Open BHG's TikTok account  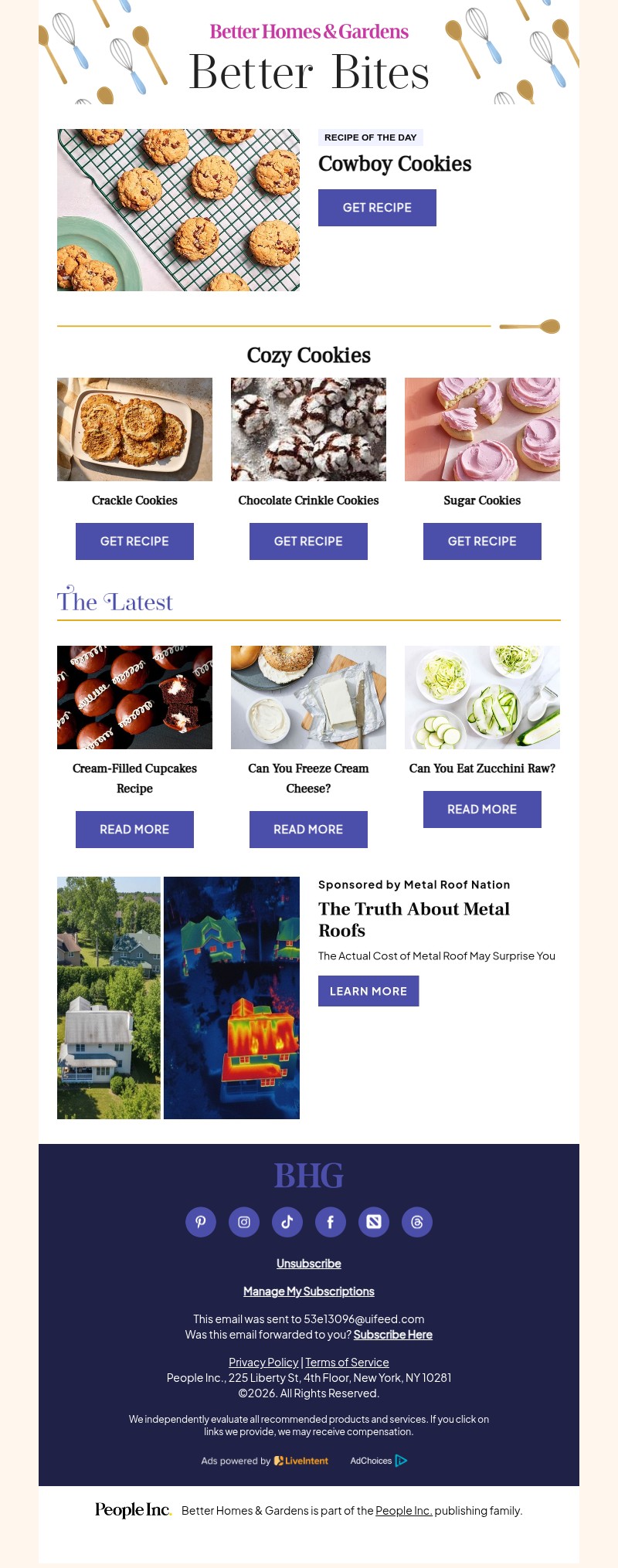[287, 1222]
